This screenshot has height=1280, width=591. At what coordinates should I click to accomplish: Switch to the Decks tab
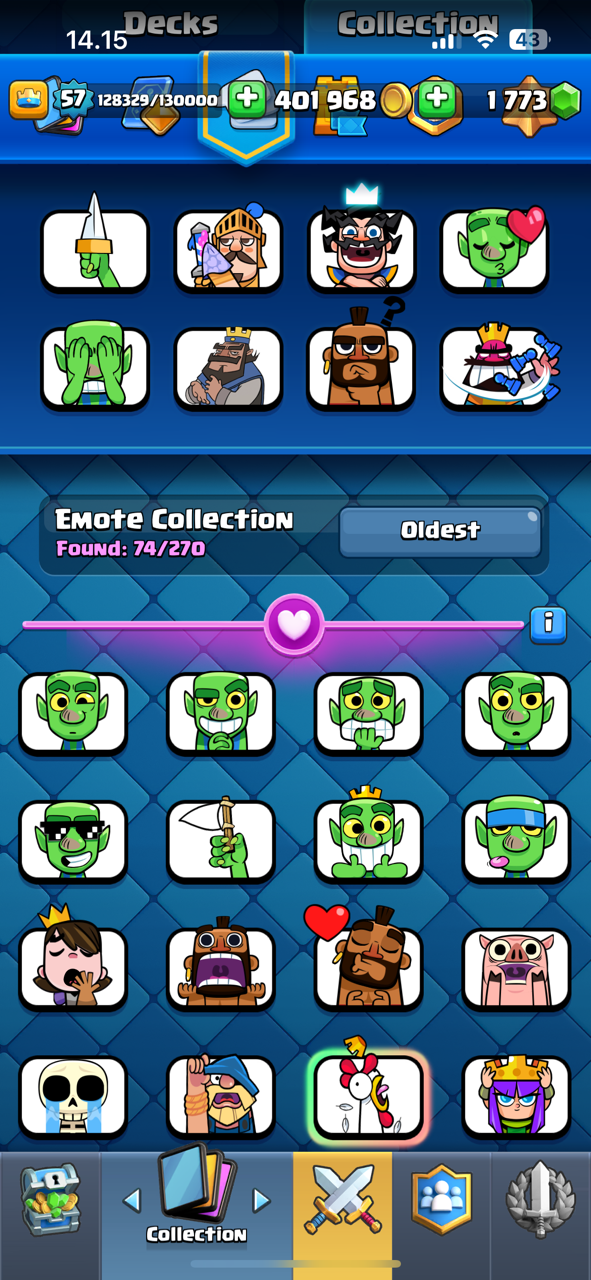point(171,23)
